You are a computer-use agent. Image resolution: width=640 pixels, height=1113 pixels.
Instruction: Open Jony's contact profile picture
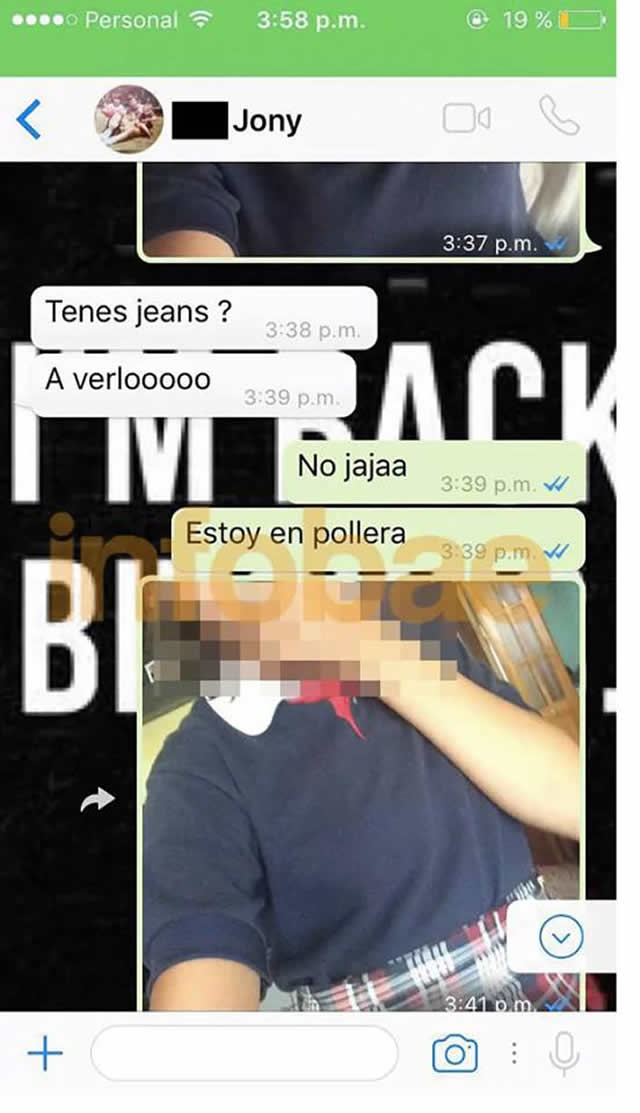(128, 120)
